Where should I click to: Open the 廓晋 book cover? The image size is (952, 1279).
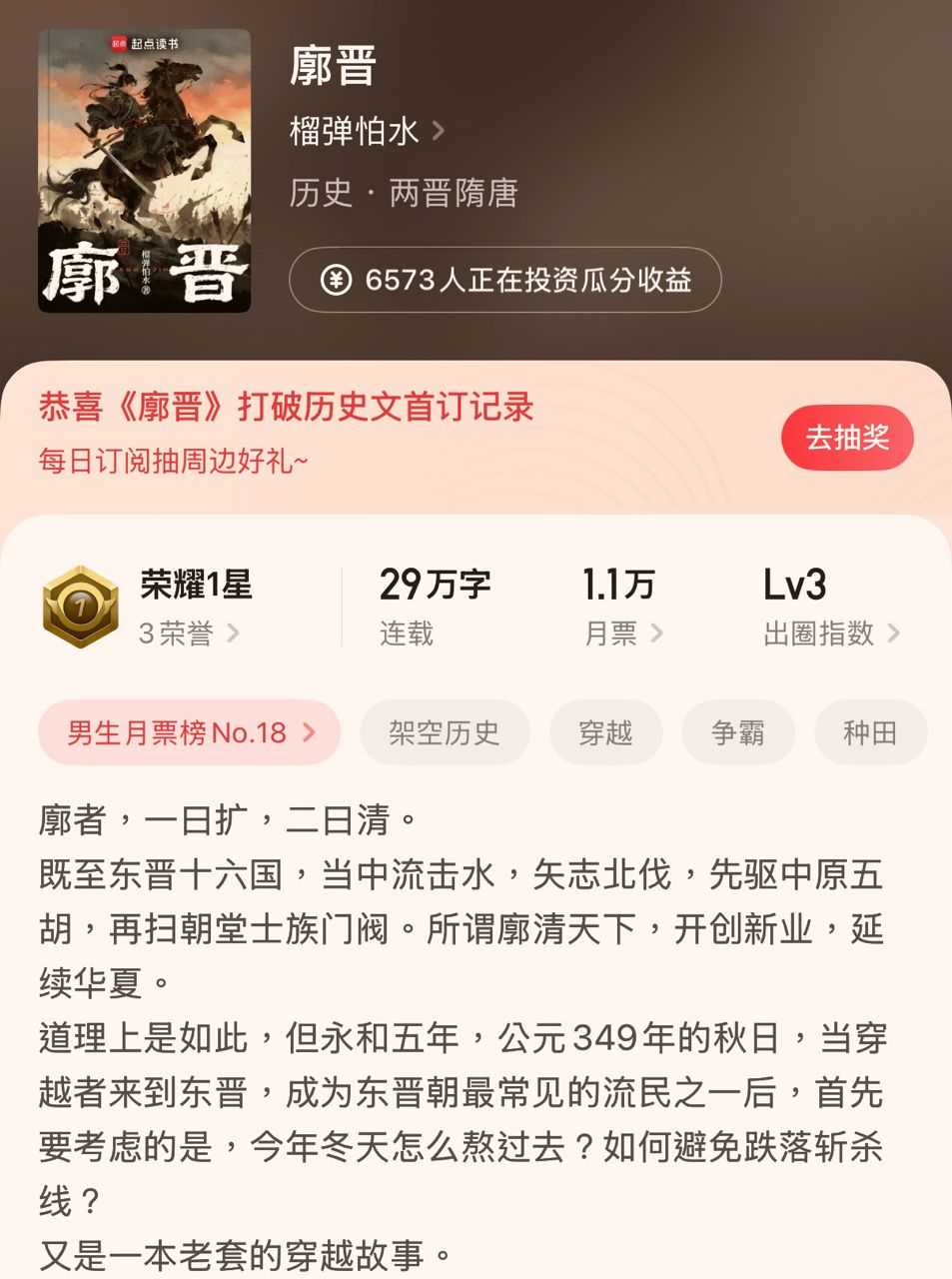(x=145, y=171)
